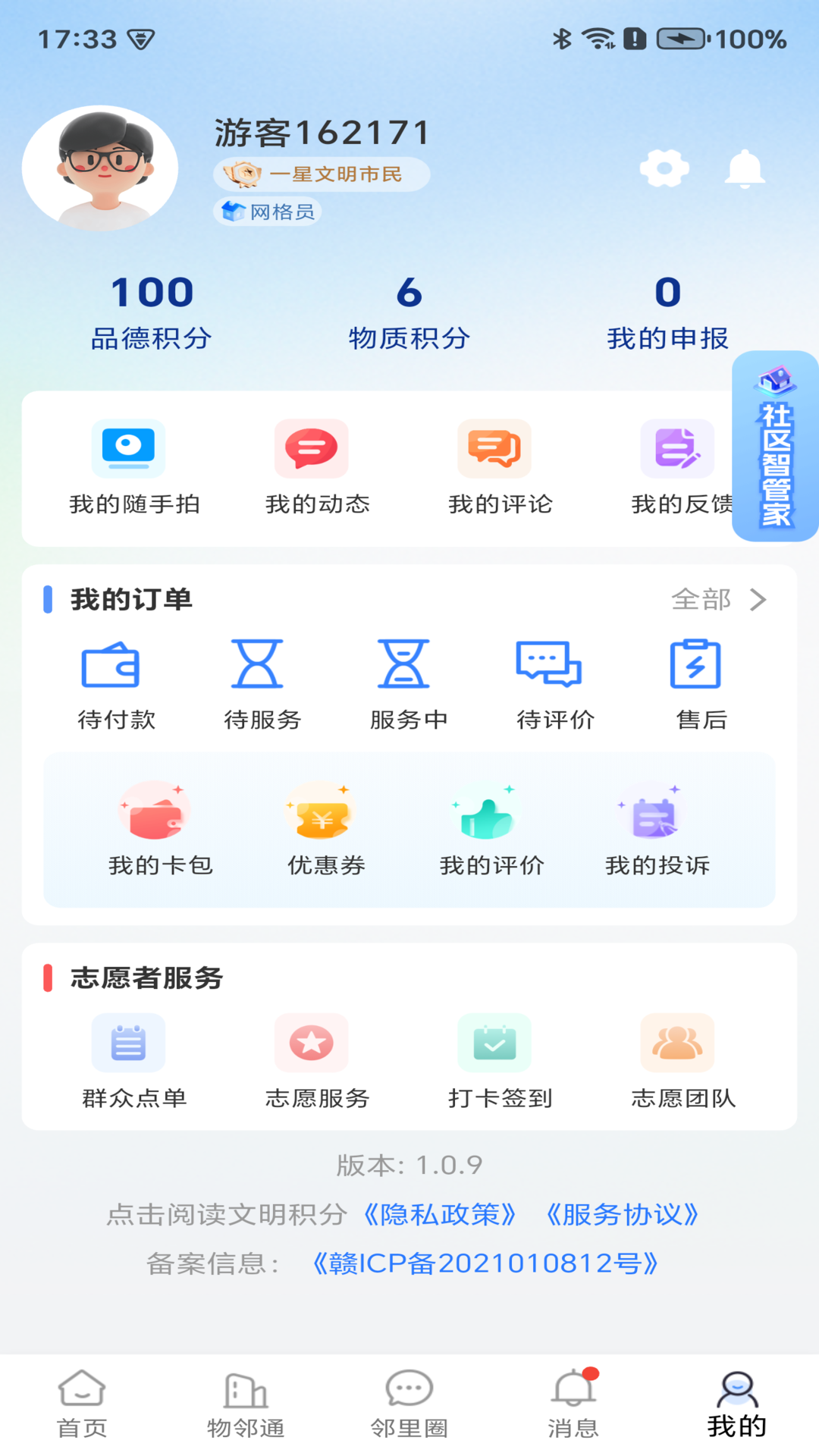Open the notification bell

pos(744,168)
